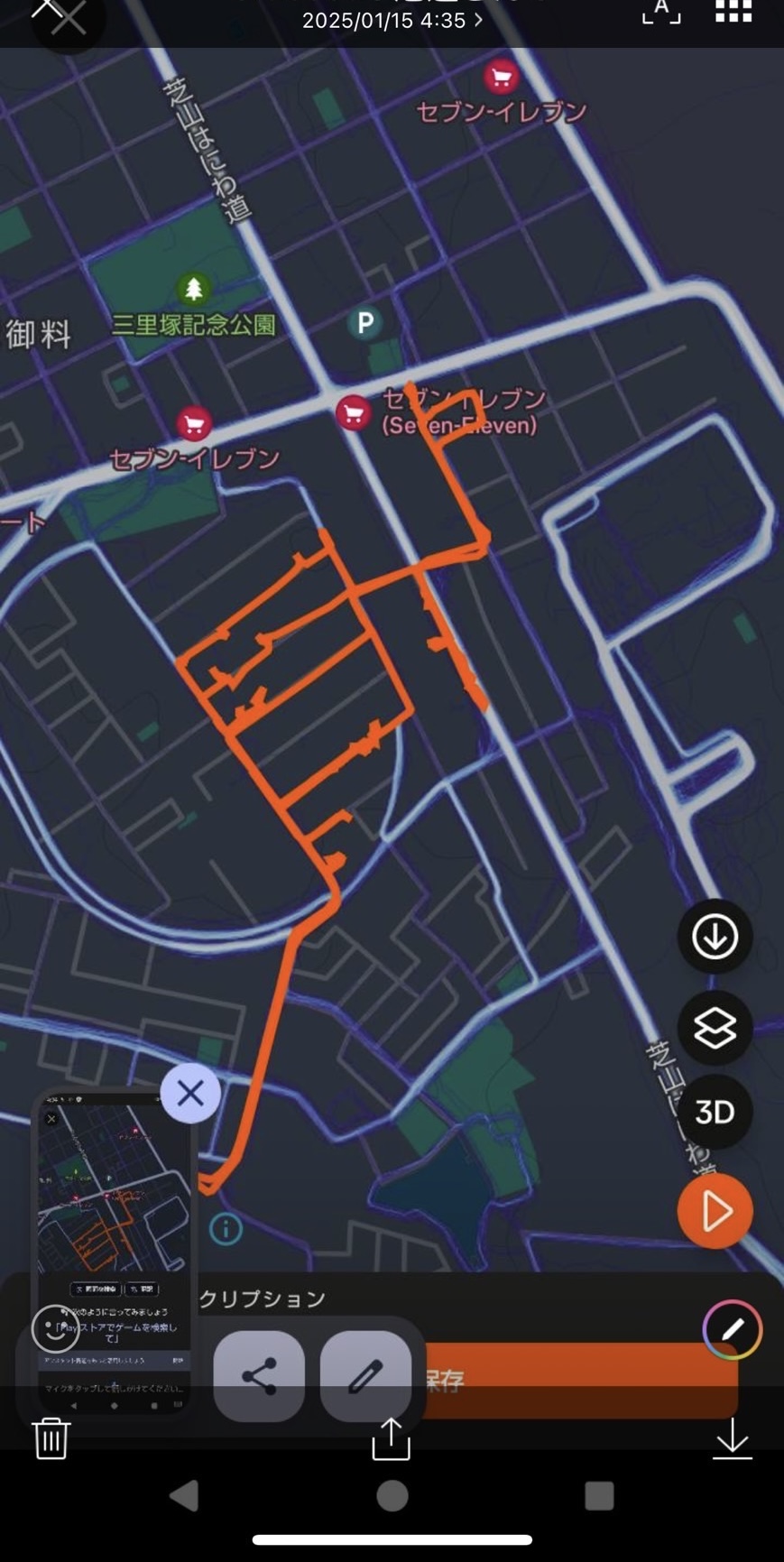Delete this image with the trash icon
Image resolution: width=784 pixels, height=1562 pixels.
51,1437
